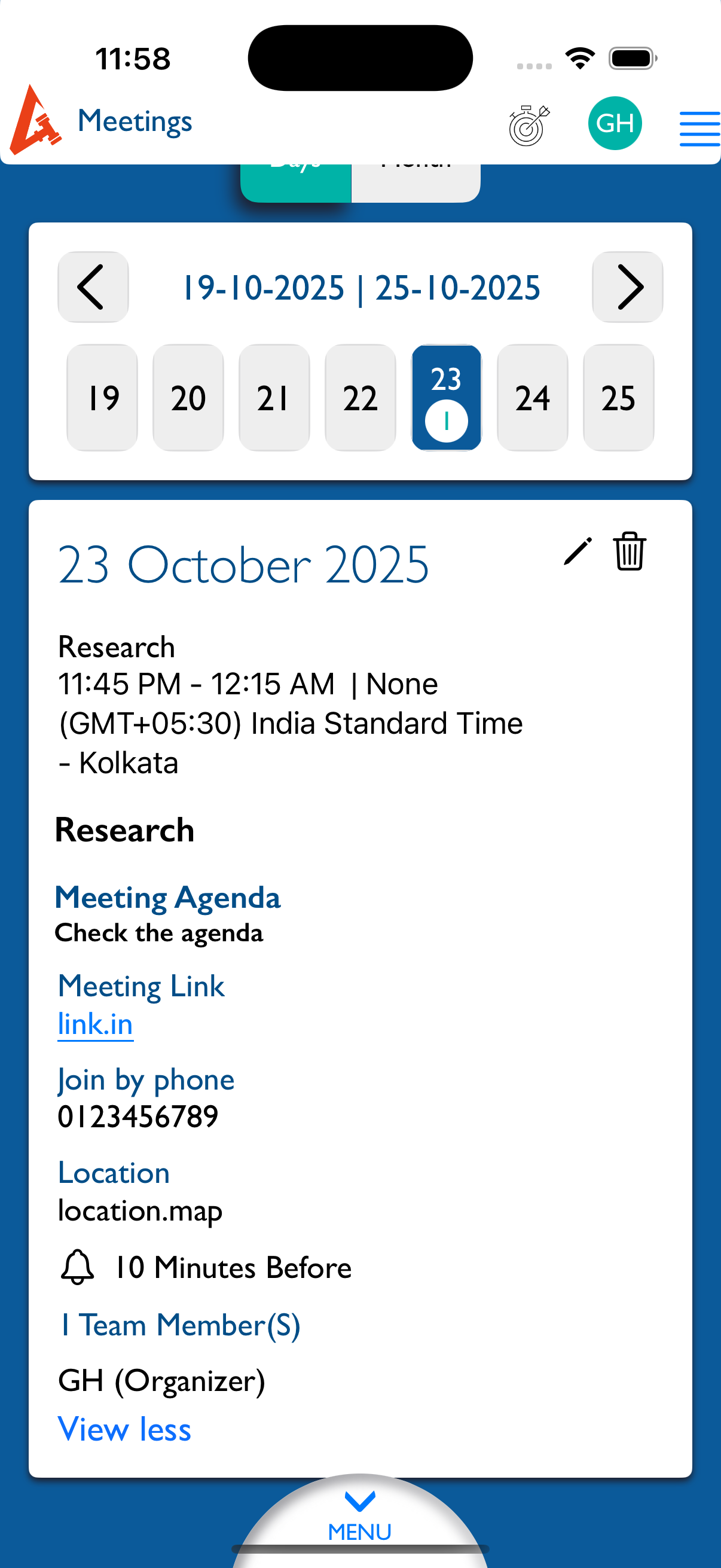Open the hamburger drawer menu
This screenshot has width=721, height=1568.
point(699,129)
